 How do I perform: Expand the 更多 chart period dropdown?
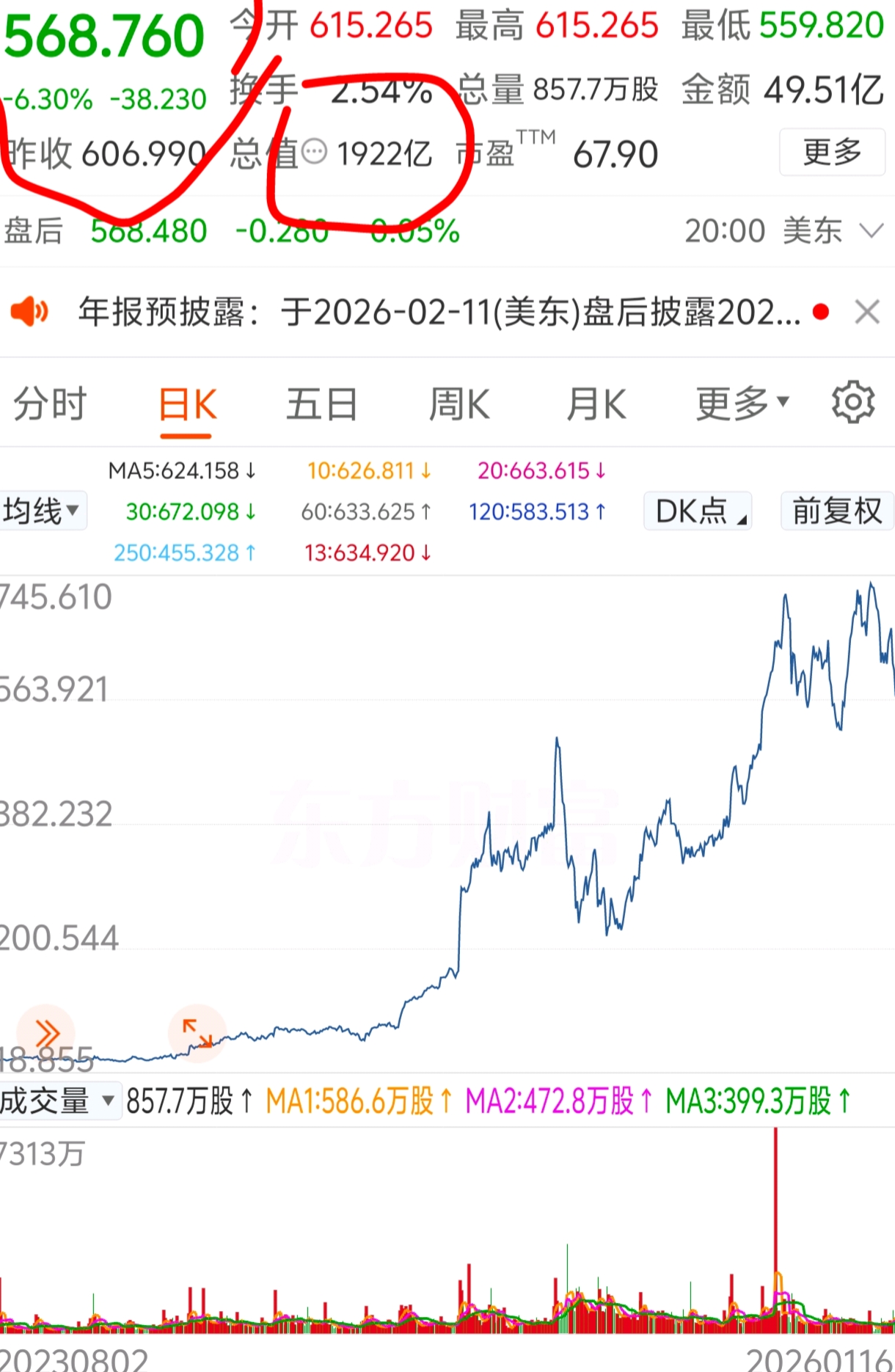(x=737, y=403)
